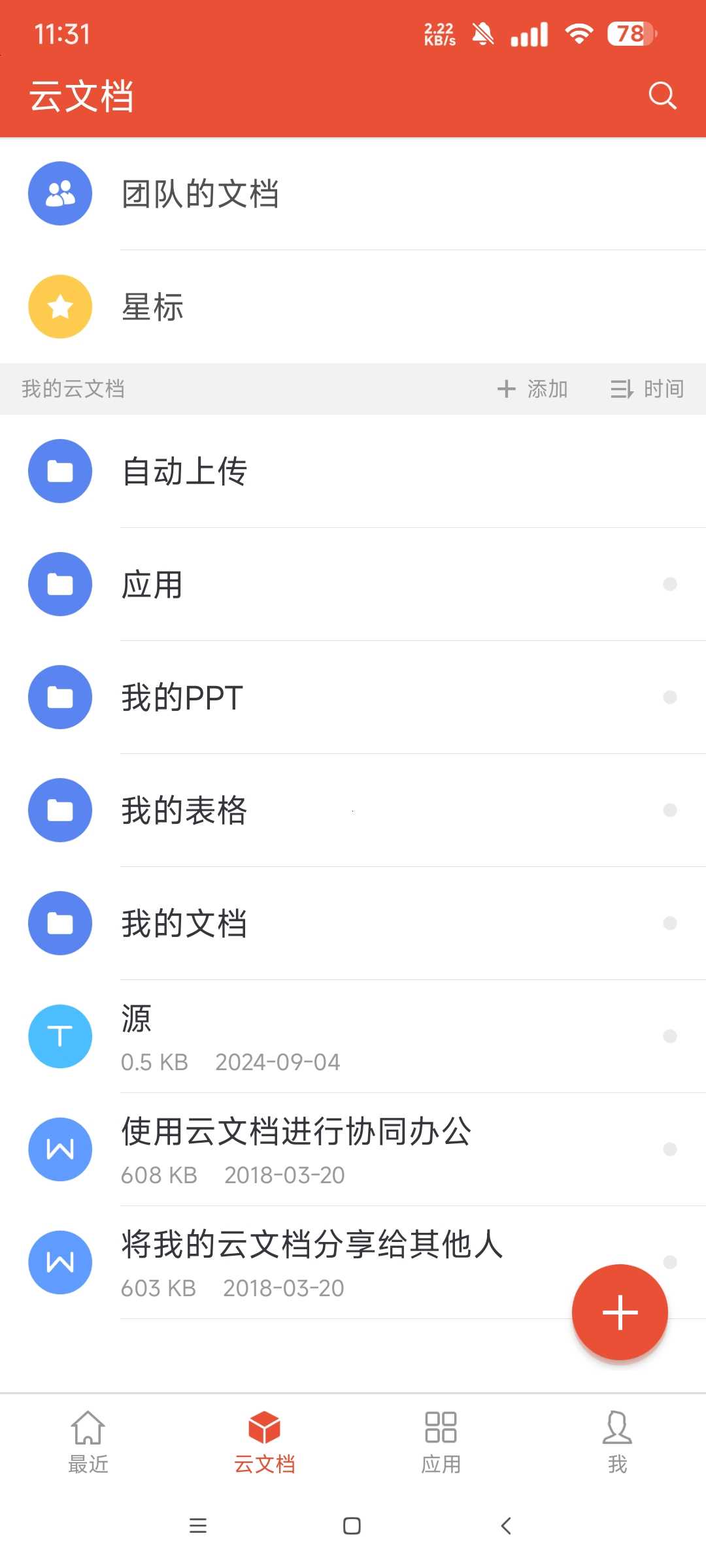Viewport: 706px width, 1568px height.
Task: Expand options for the 我的文档 folder
Action: tap(668, 923)
